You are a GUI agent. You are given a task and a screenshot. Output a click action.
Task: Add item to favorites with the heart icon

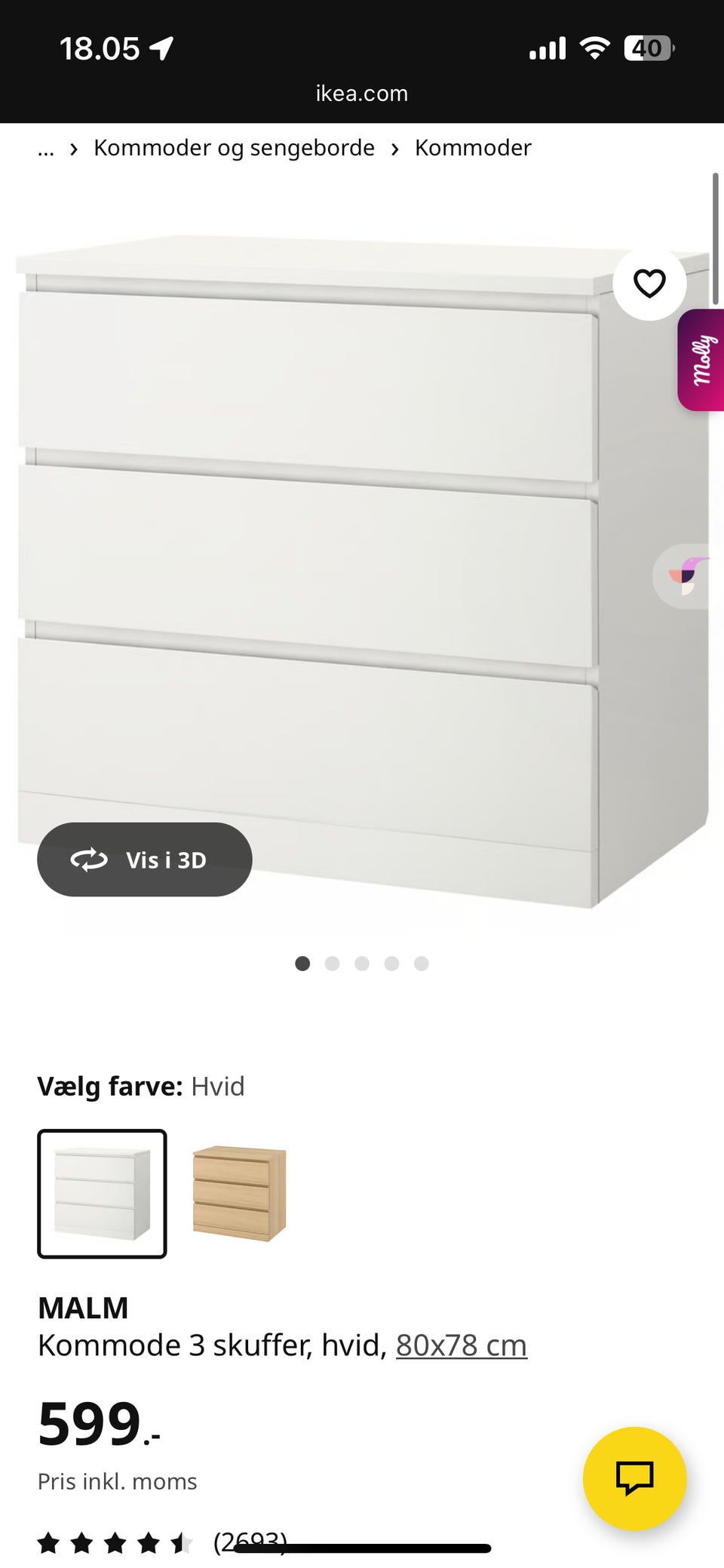pos(649,283)
